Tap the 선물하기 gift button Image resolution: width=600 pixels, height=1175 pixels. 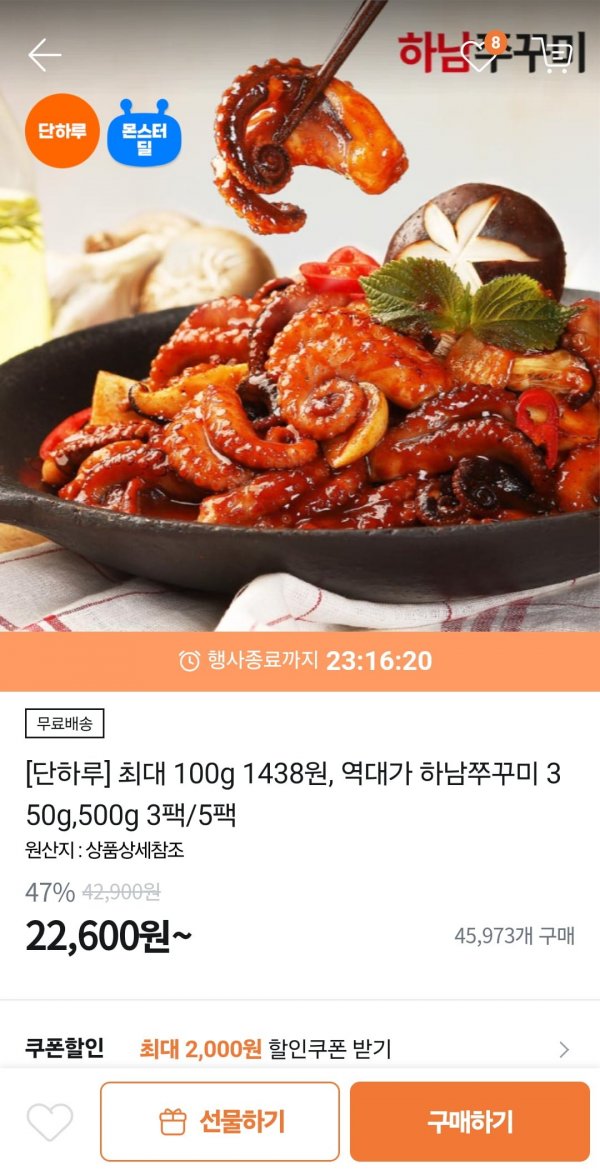(220, 1121)
